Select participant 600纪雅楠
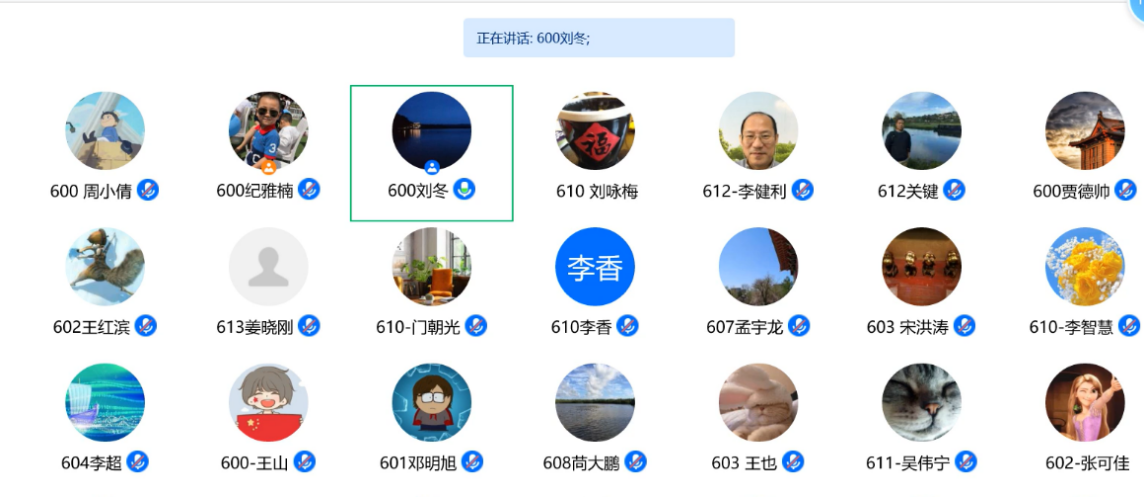This screenshot has width=1144, height=497. tap(268, 132)
